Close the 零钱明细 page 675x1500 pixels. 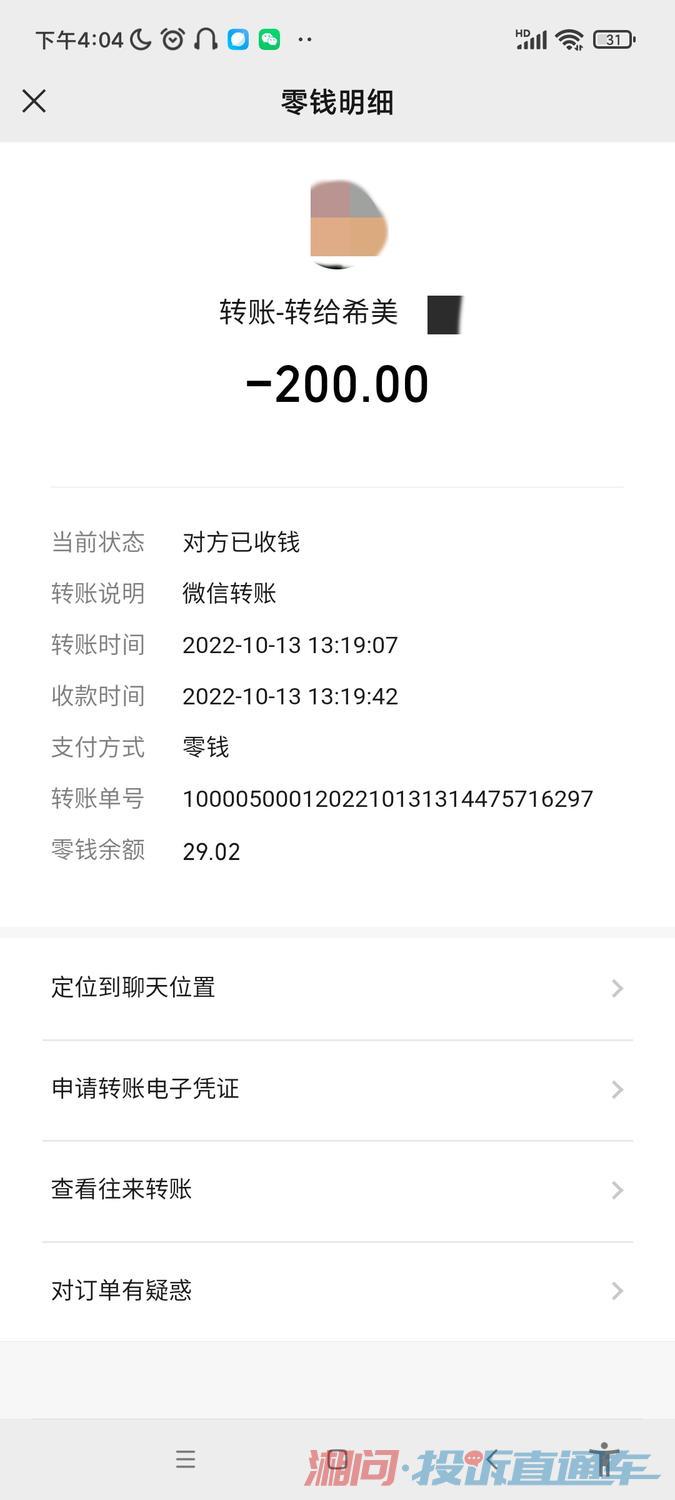pos(34,101)
